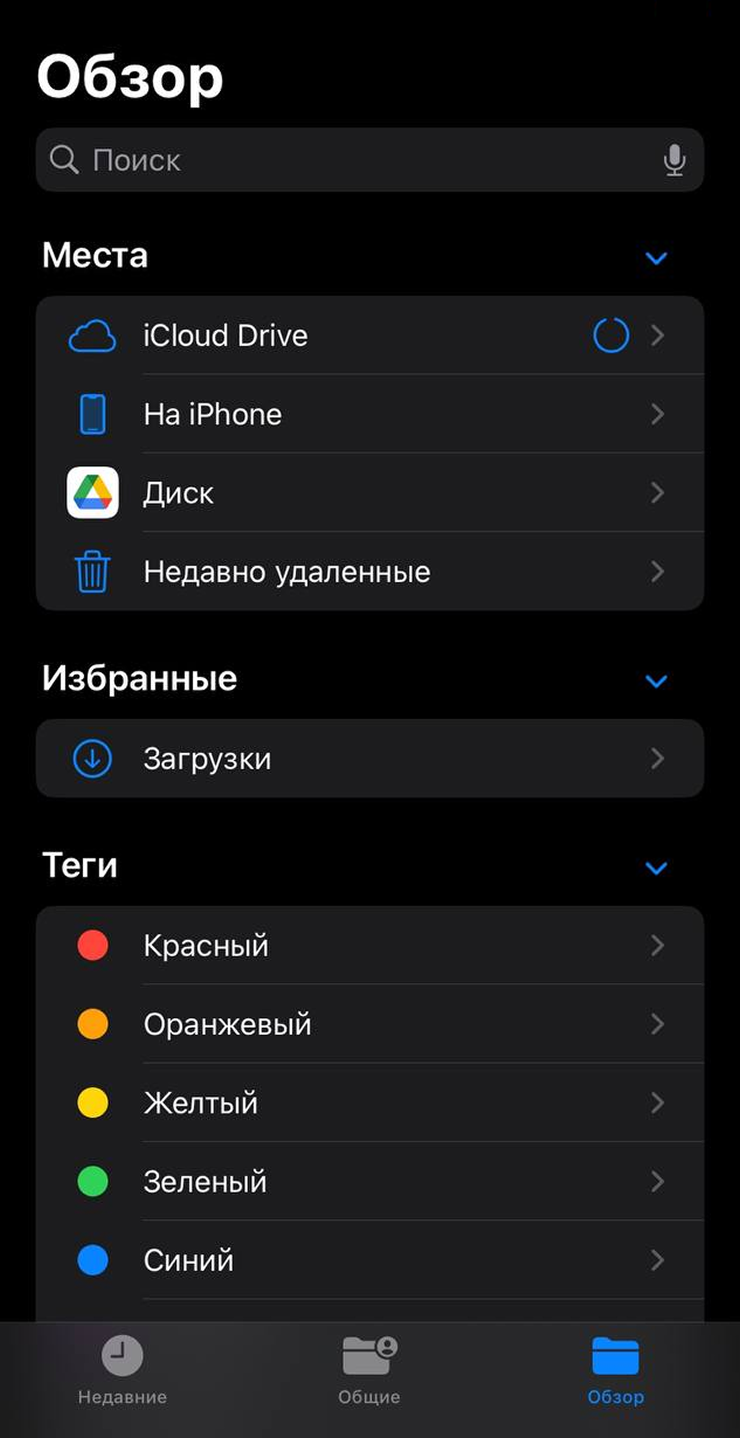
Task: Collapse the Избранные section
Action: coord(656,681)
